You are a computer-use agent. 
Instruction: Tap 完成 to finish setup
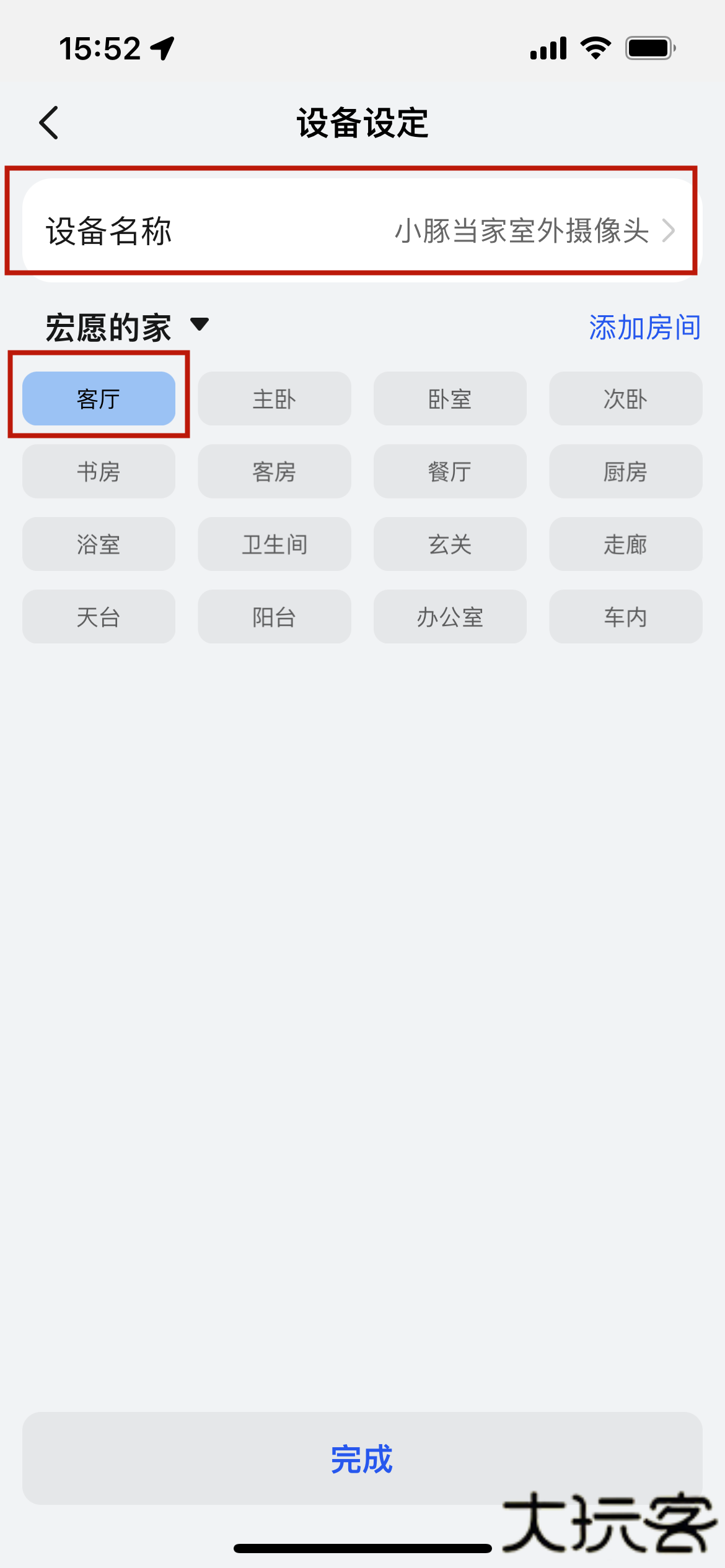362,1458
